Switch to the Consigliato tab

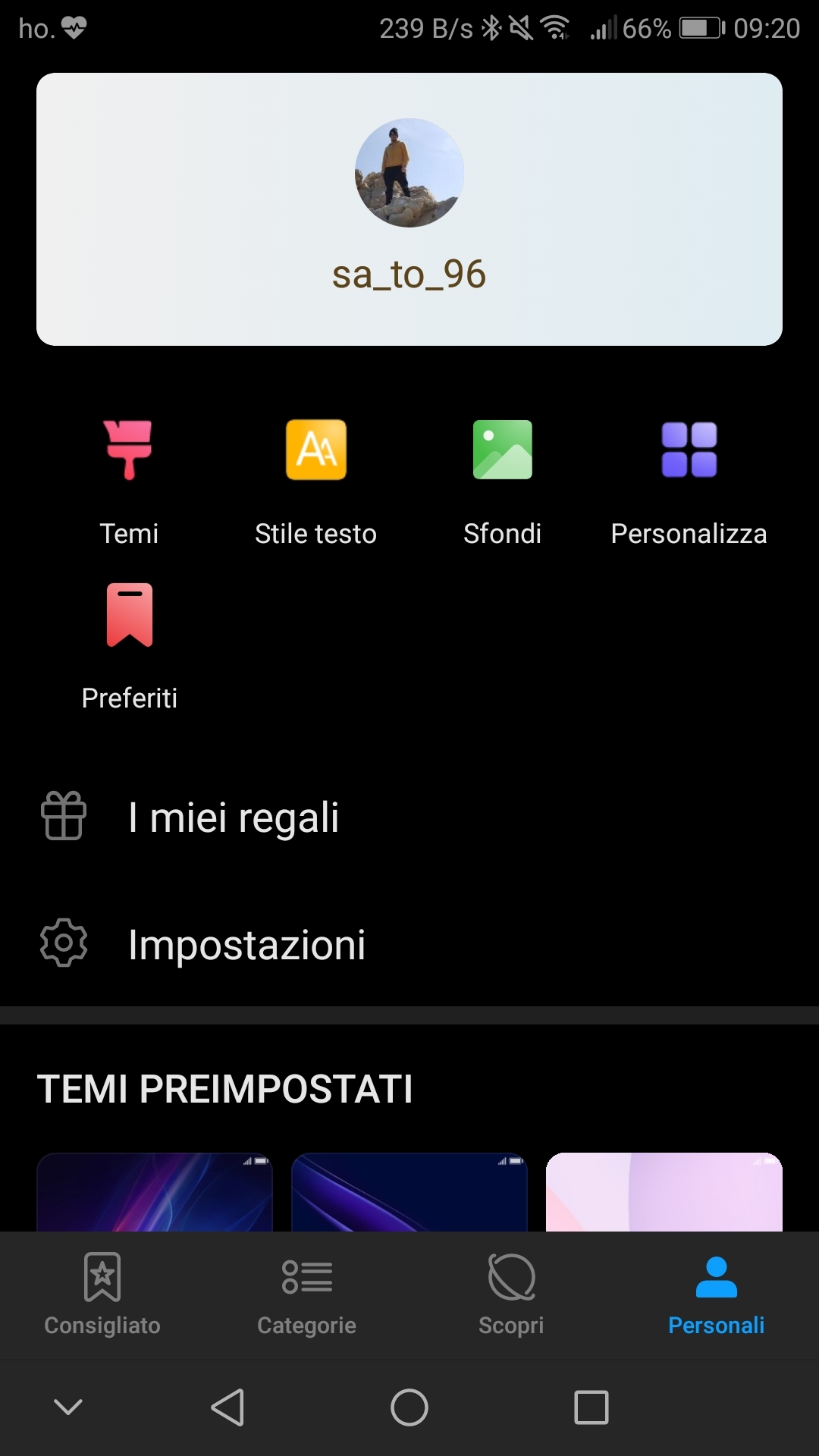(102, 1297)
